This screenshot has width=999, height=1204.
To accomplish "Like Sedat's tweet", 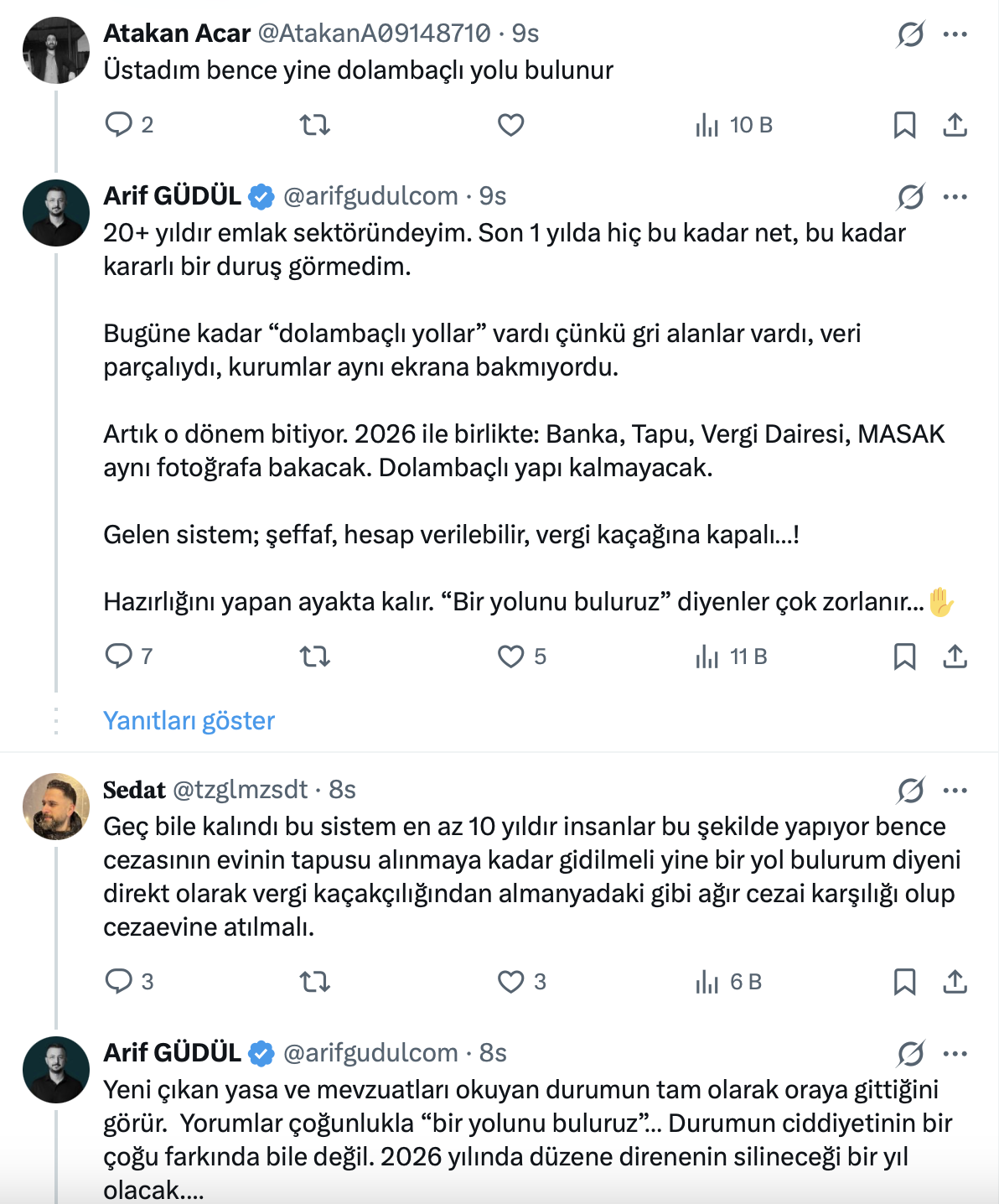I will coord(510,982).
